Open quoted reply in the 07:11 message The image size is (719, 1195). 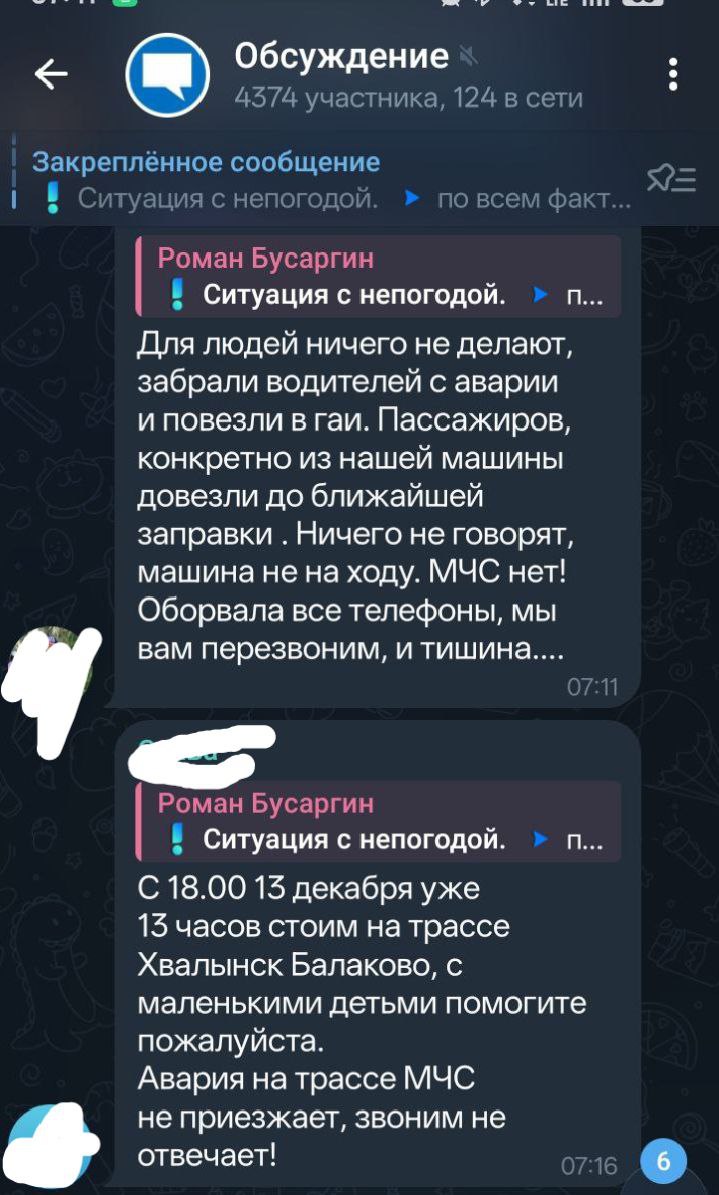click(x=379, y=276)
